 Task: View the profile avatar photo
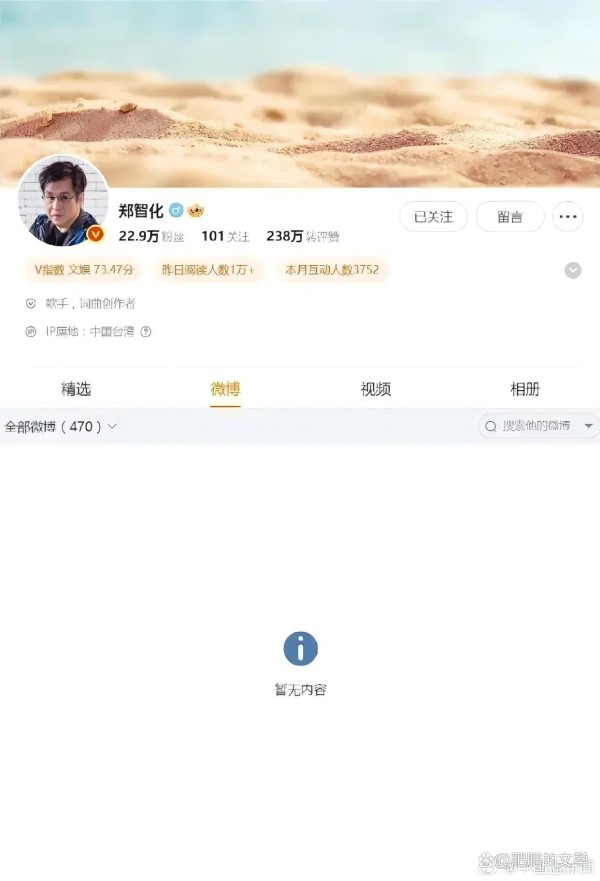click(63, 201)
